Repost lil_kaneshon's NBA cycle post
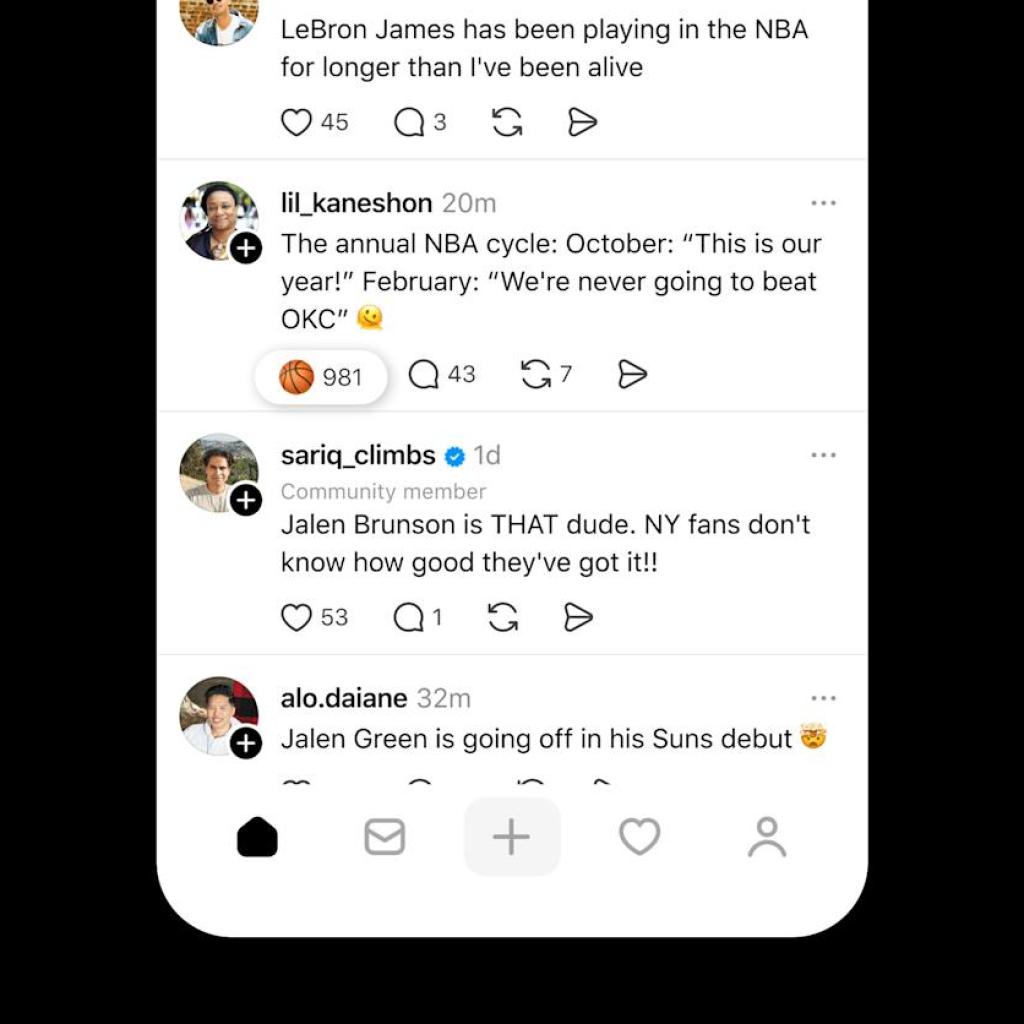Image resolution: width=1024 pixels, height=1024 pixels. tap(537, 374)
